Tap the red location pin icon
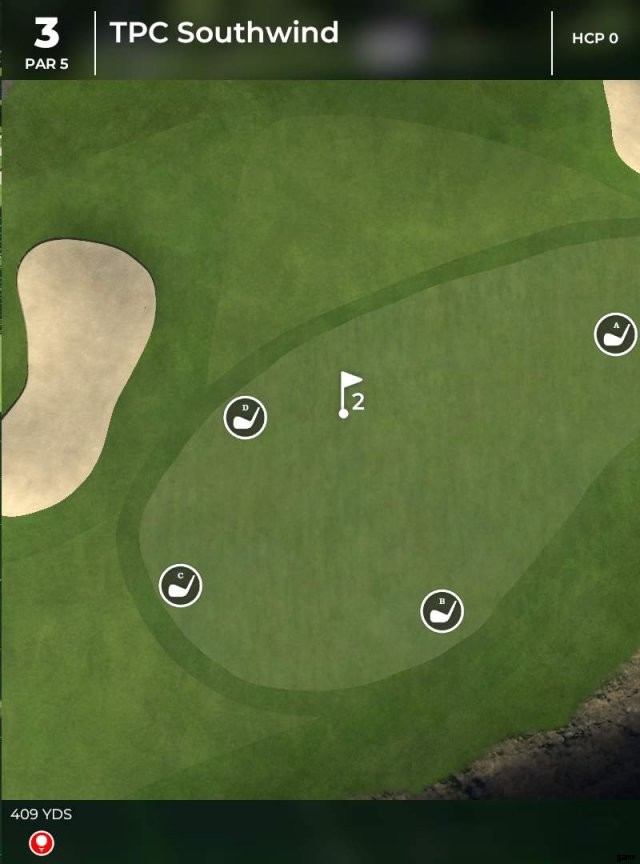 pos(41,843)
